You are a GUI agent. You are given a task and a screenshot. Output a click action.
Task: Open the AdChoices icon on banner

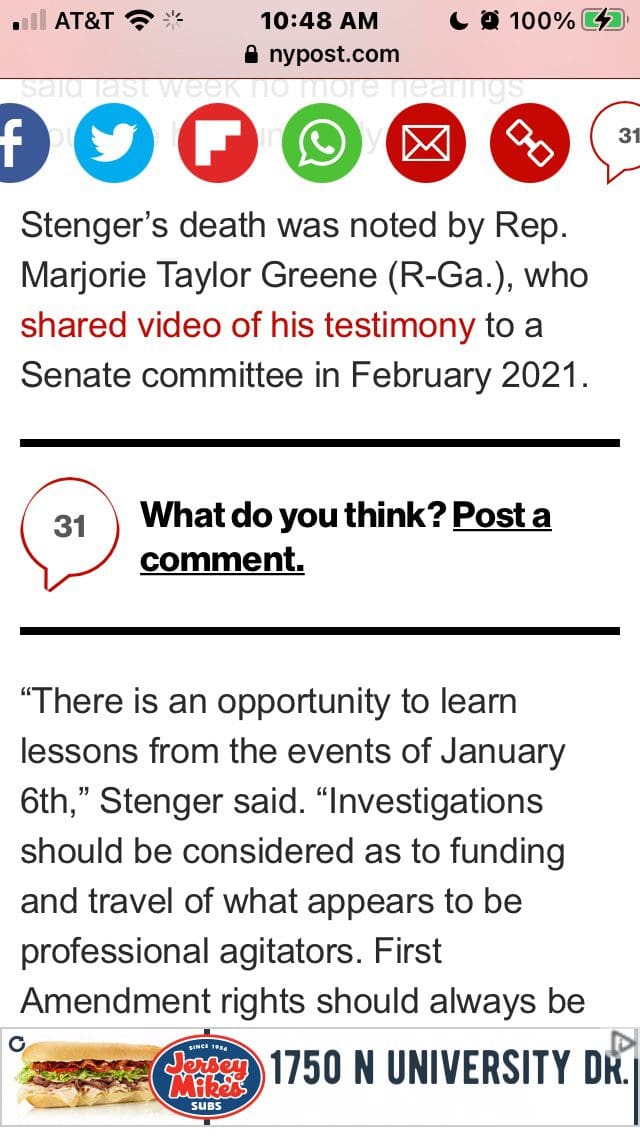click(x=625, y=1042)
